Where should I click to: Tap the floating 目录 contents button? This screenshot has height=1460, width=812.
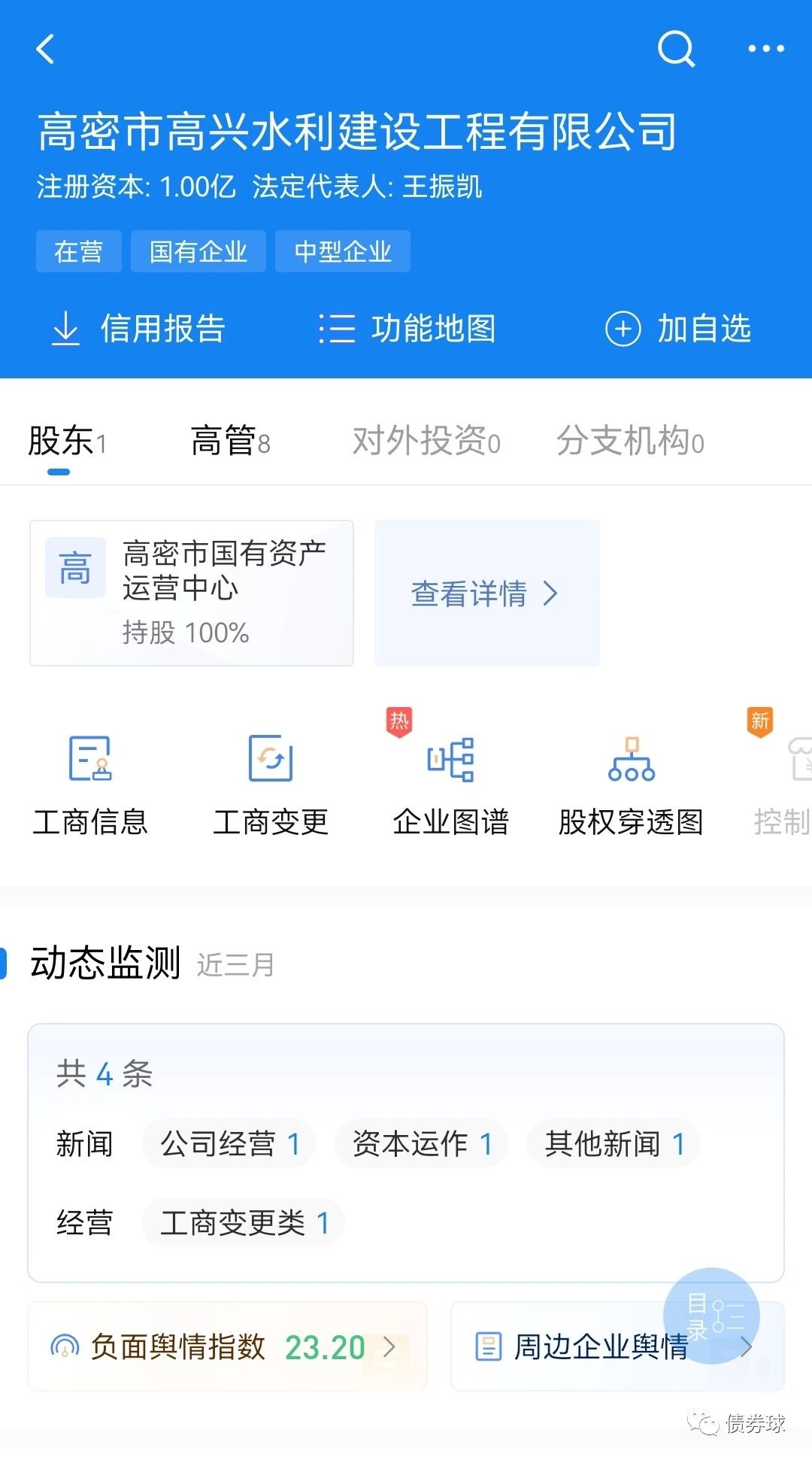pos(710,1316)
